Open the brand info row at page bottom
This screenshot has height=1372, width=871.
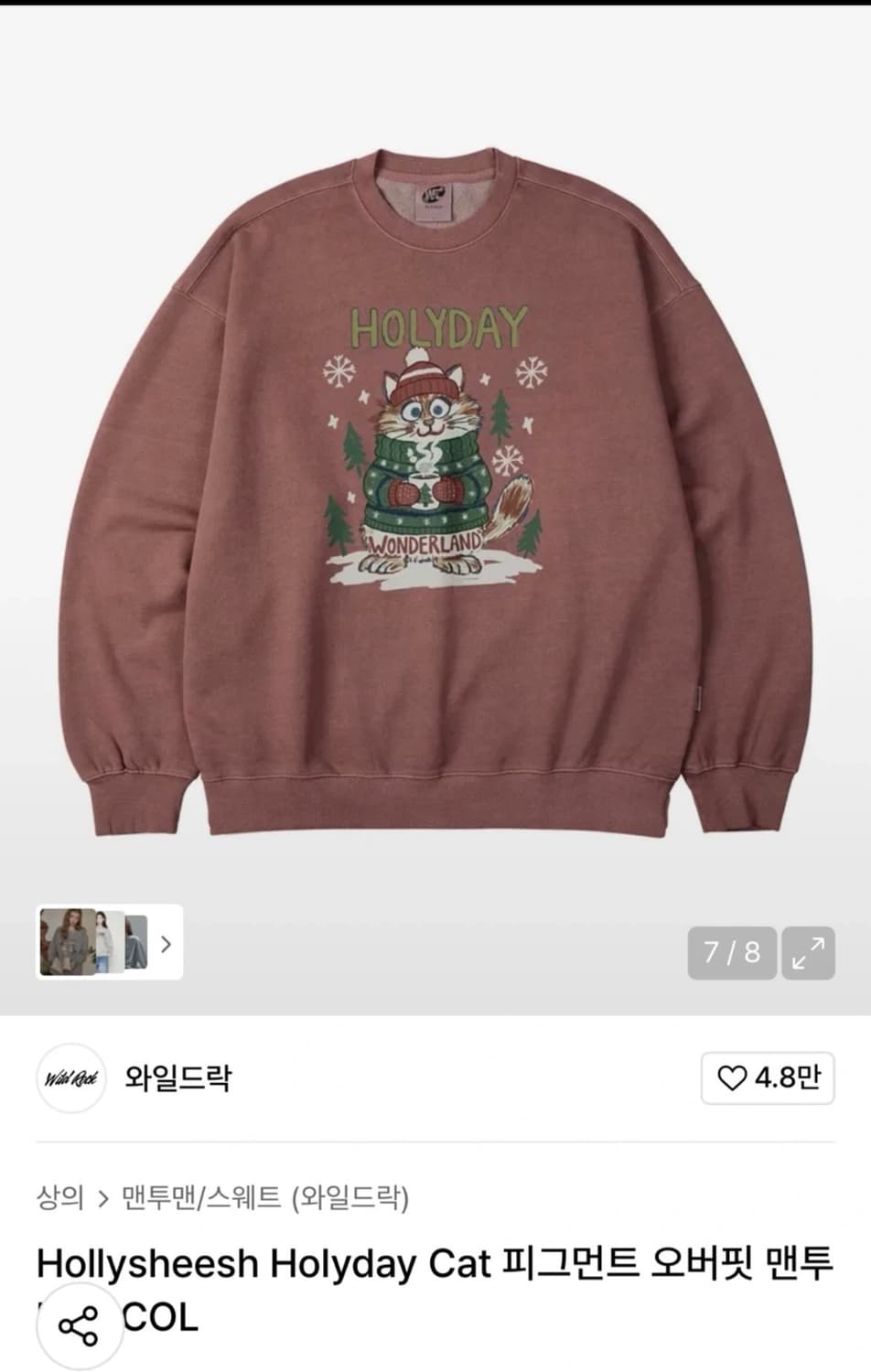435,1077
